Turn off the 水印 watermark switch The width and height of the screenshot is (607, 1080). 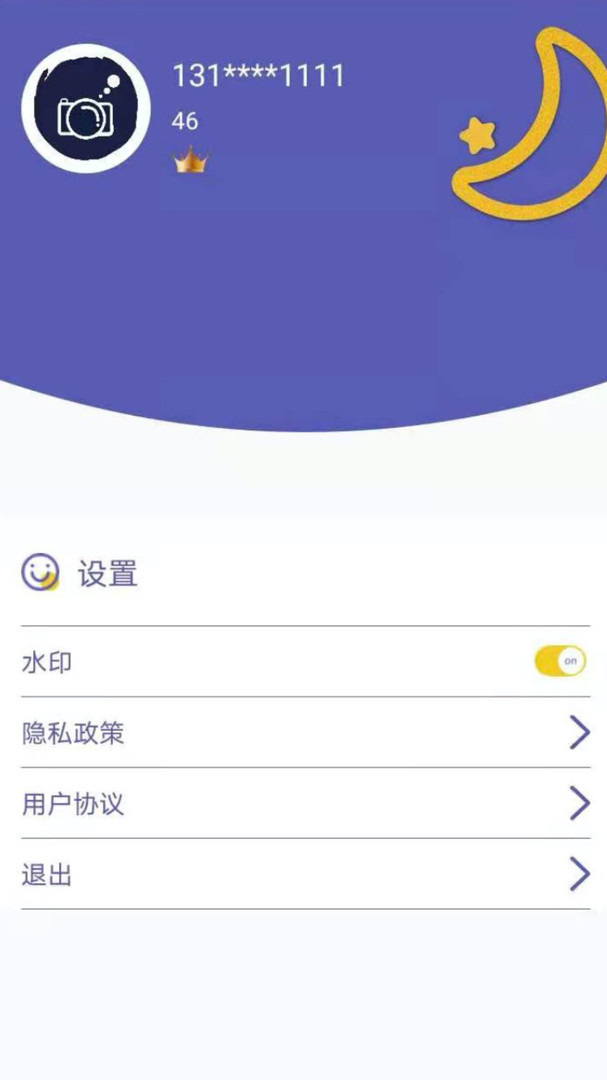[x=560, y=661]
